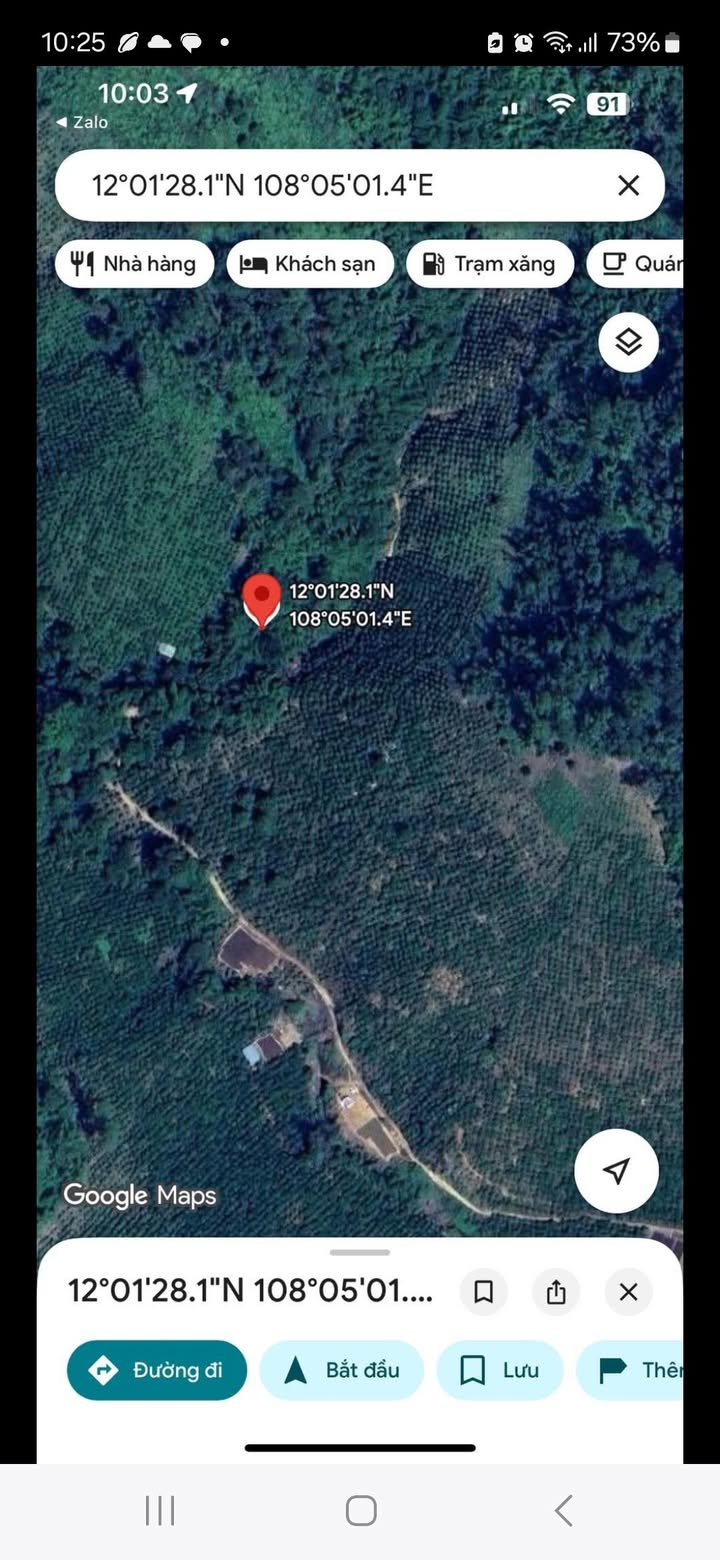Start navigation with Bắt đầu

[341, 1370]
